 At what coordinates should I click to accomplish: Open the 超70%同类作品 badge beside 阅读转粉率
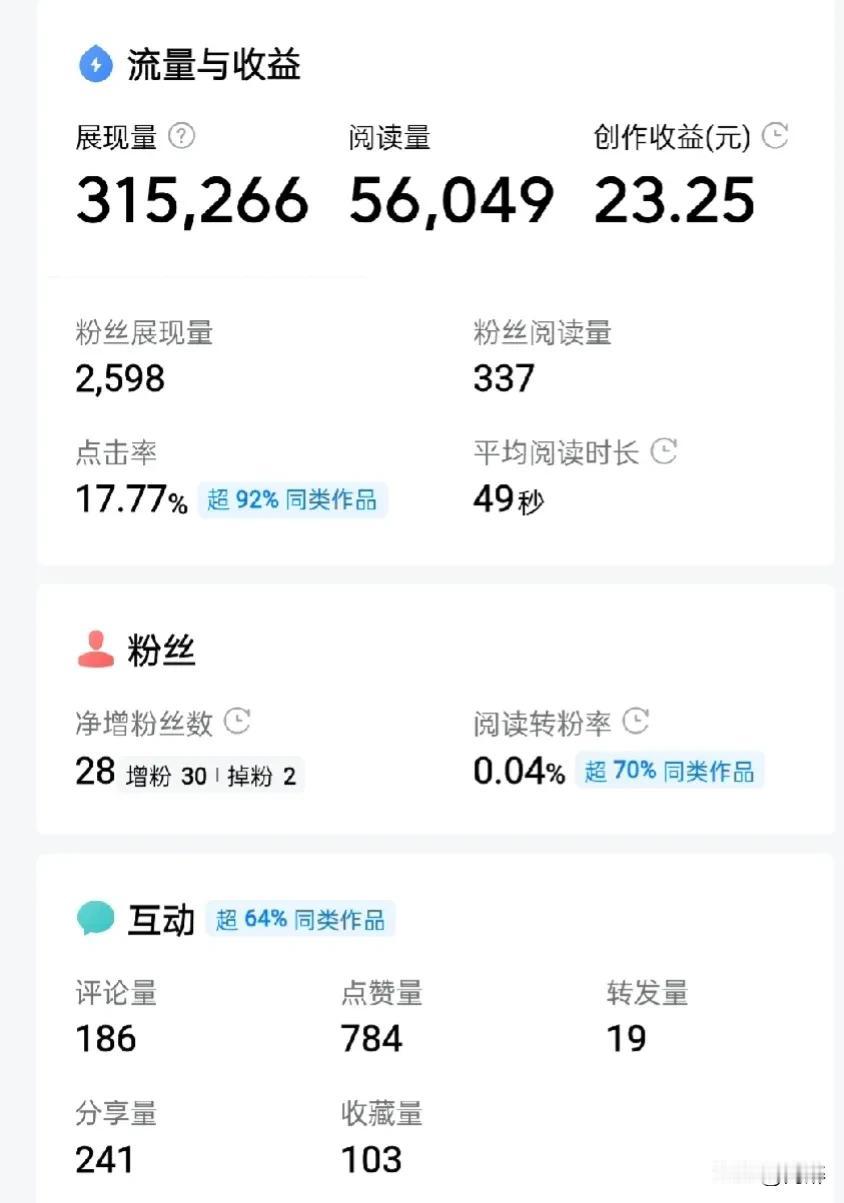pos(670,771)
